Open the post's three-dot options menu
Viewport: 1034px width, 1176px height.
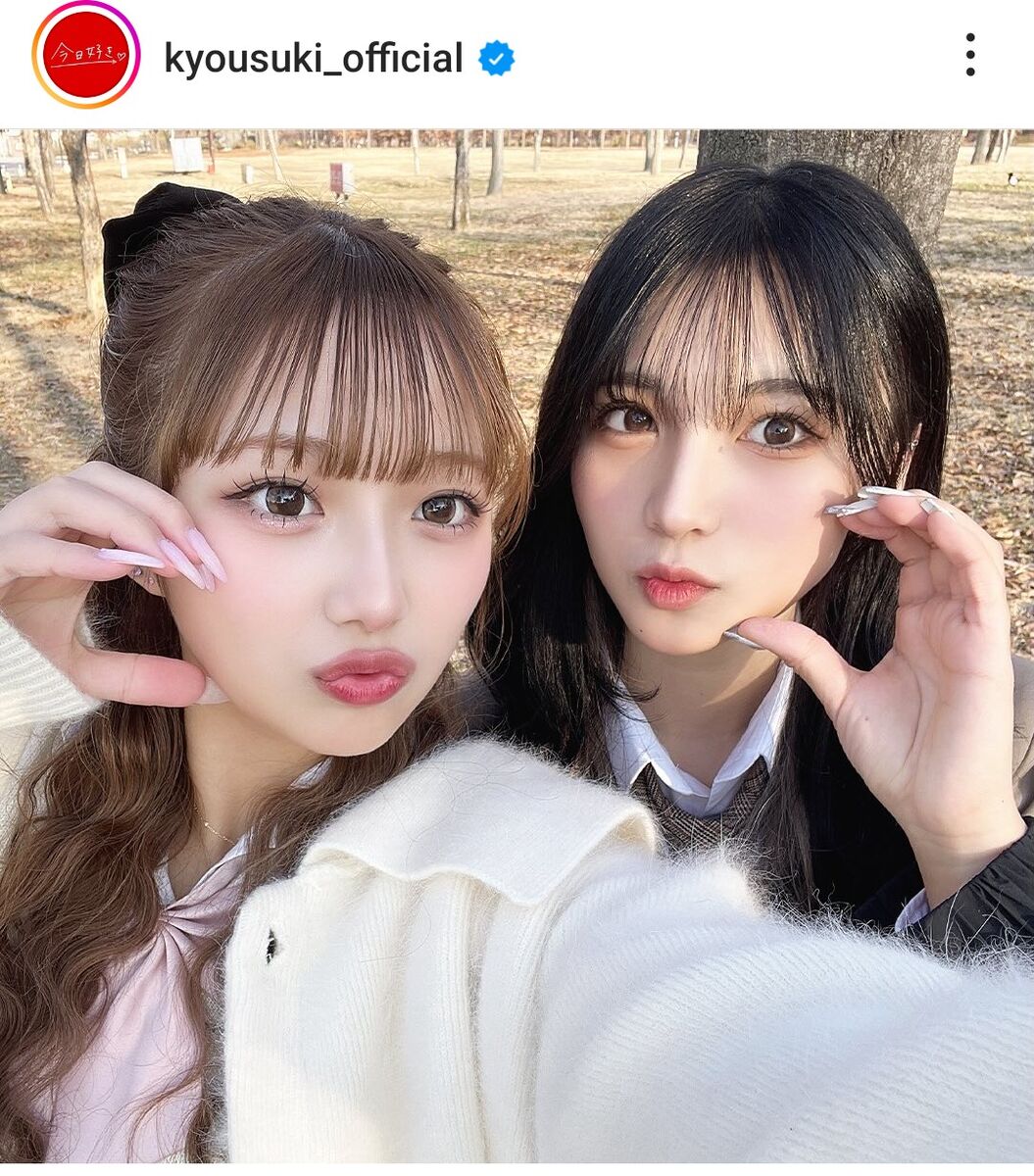(x=969, y=55)
